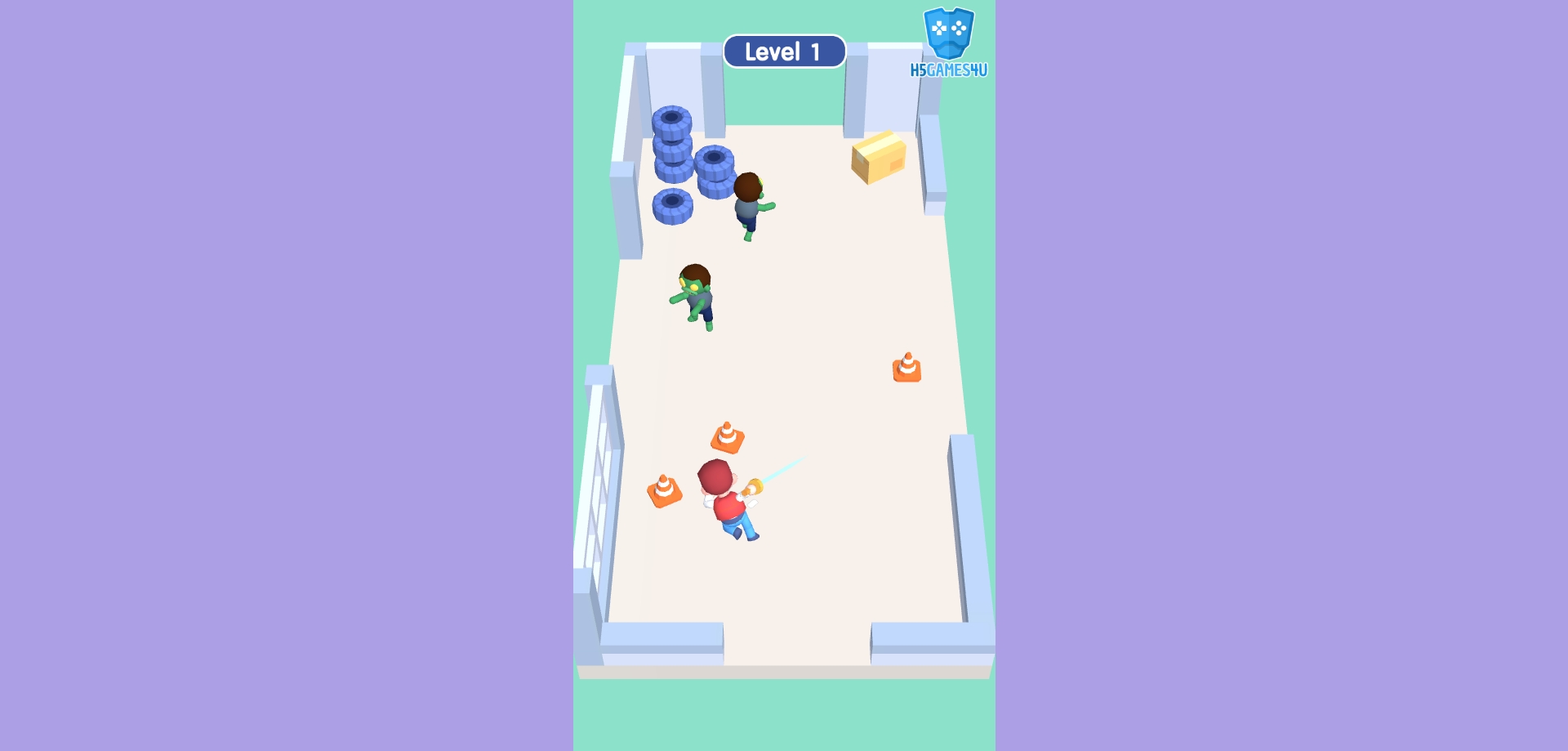This screenshot has width=1568, height=751.
Task: Open the H5GAMES4U logo link
Action: pos(948,42)
